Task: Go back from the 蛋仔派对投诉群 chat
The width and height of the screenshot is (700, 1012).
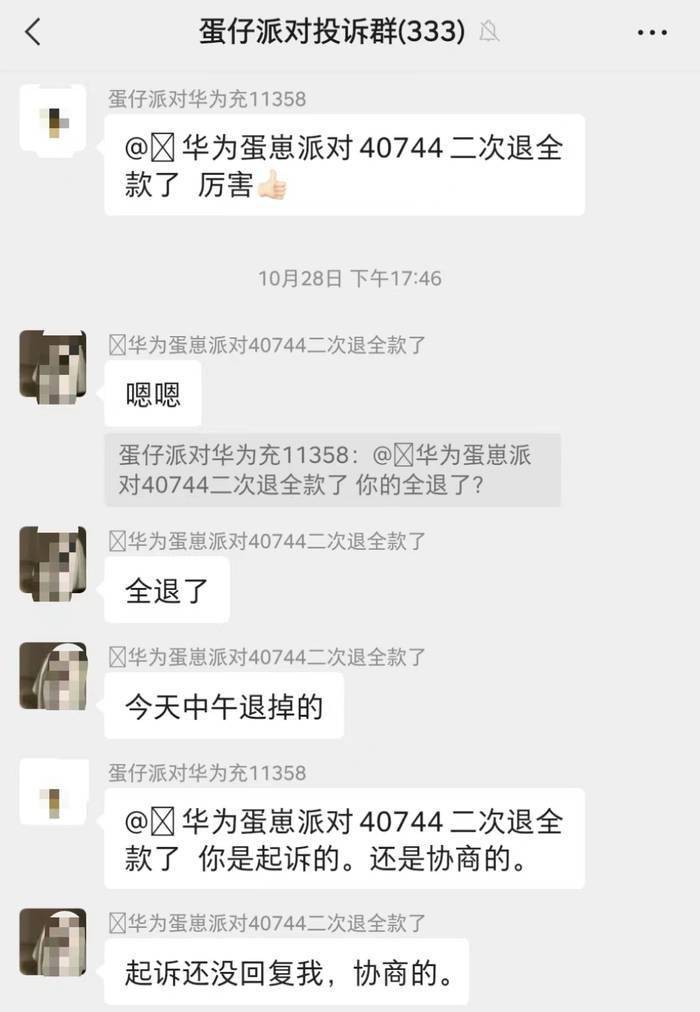Action: pos(33,32)
